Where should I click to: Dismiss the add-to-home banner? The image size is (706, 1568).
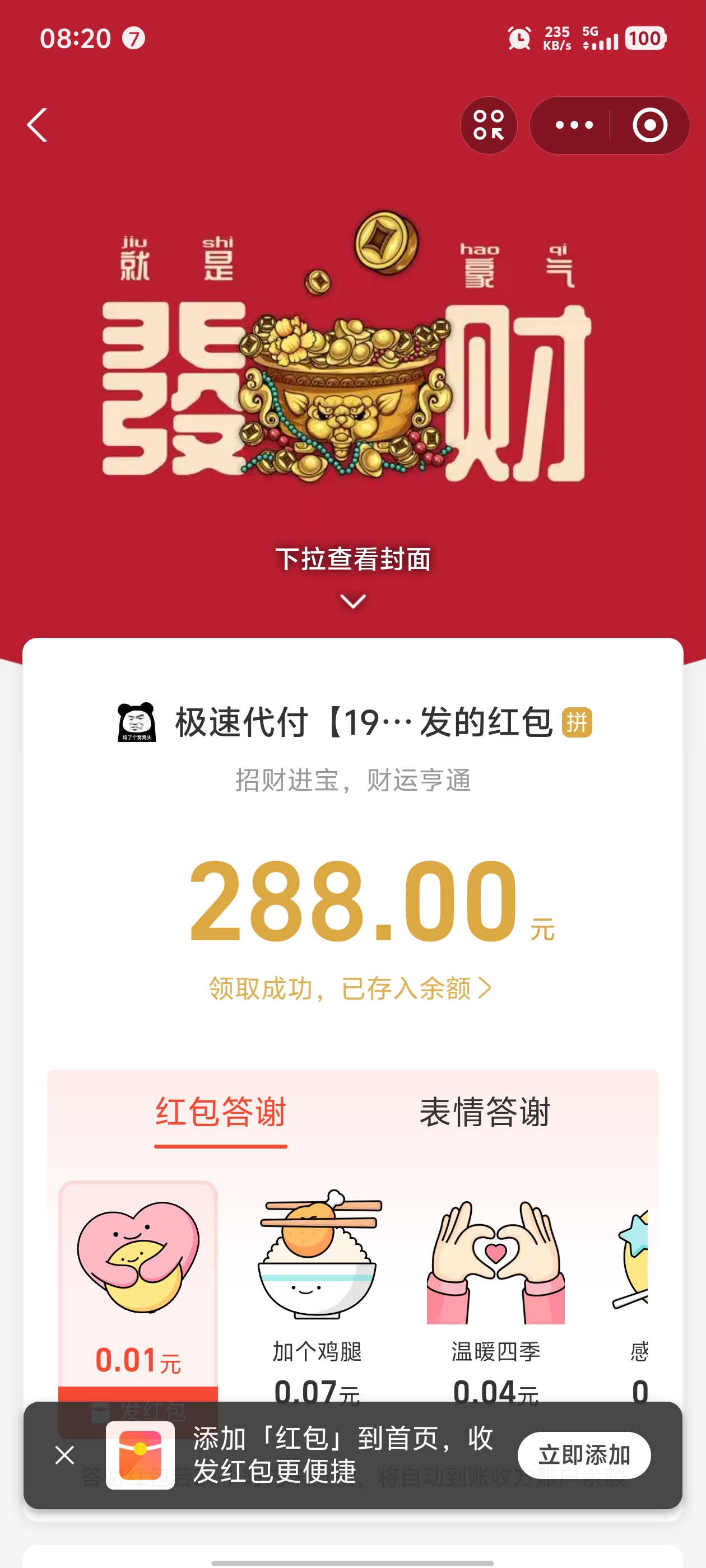[64, 1455]
